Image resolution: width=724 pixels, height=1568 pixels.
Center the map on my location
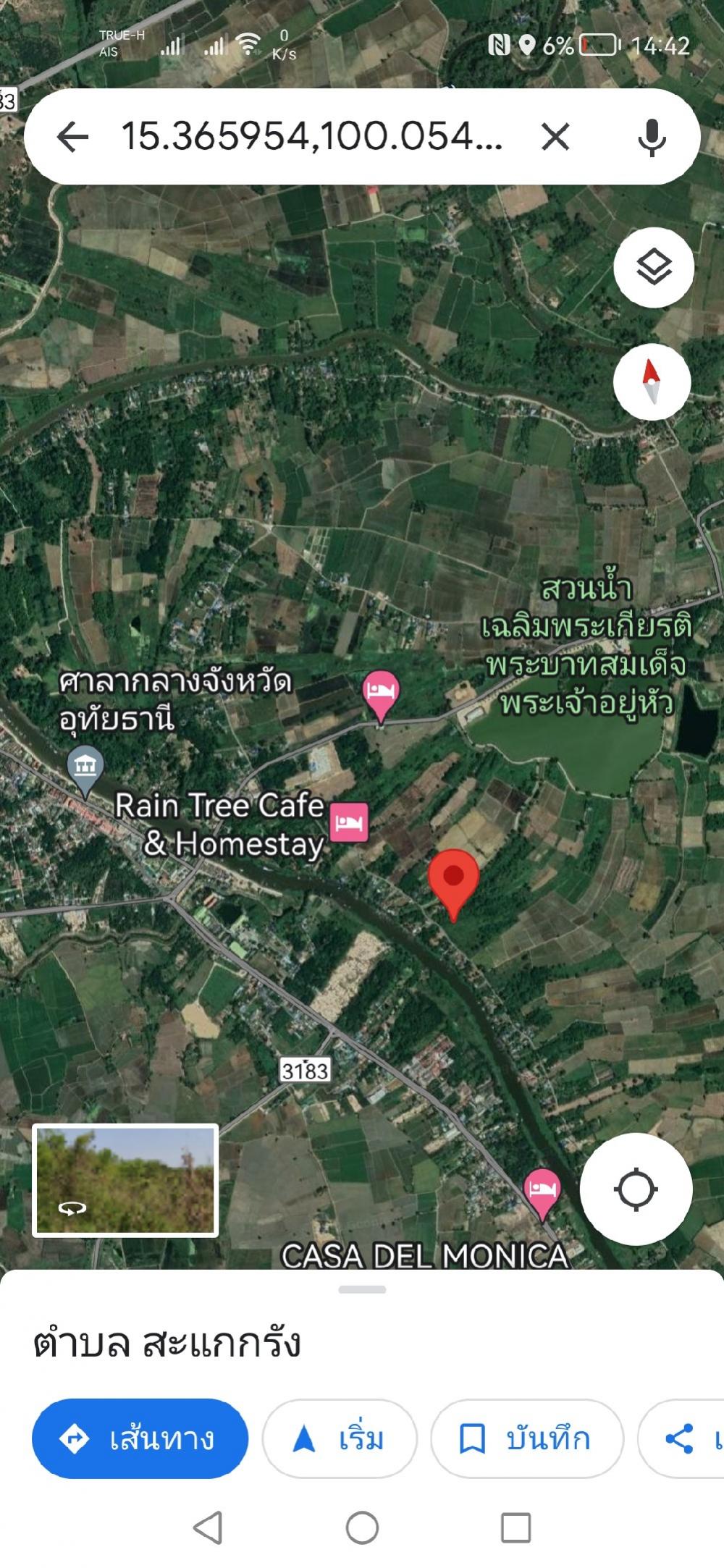click(636, 1189)
